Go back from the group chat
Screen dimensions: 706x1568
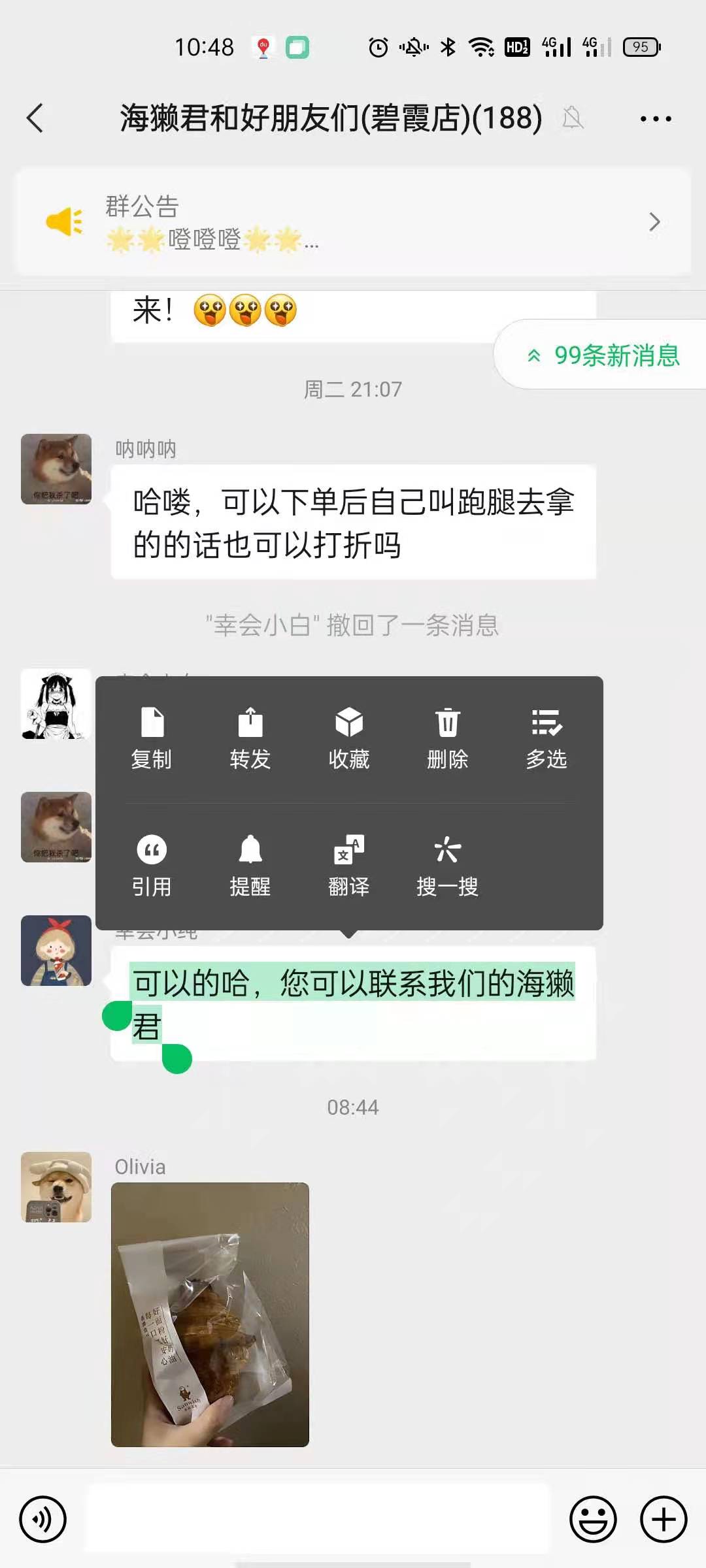click(x=35, y=118)
